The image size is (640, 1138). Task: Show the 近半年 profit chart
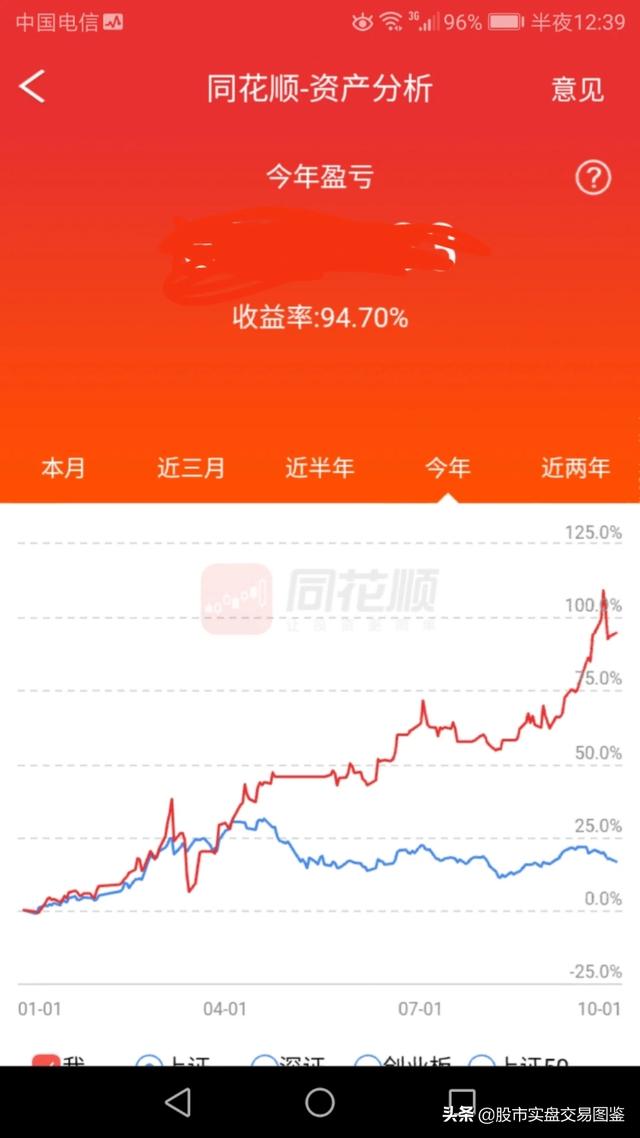[319, 468]
